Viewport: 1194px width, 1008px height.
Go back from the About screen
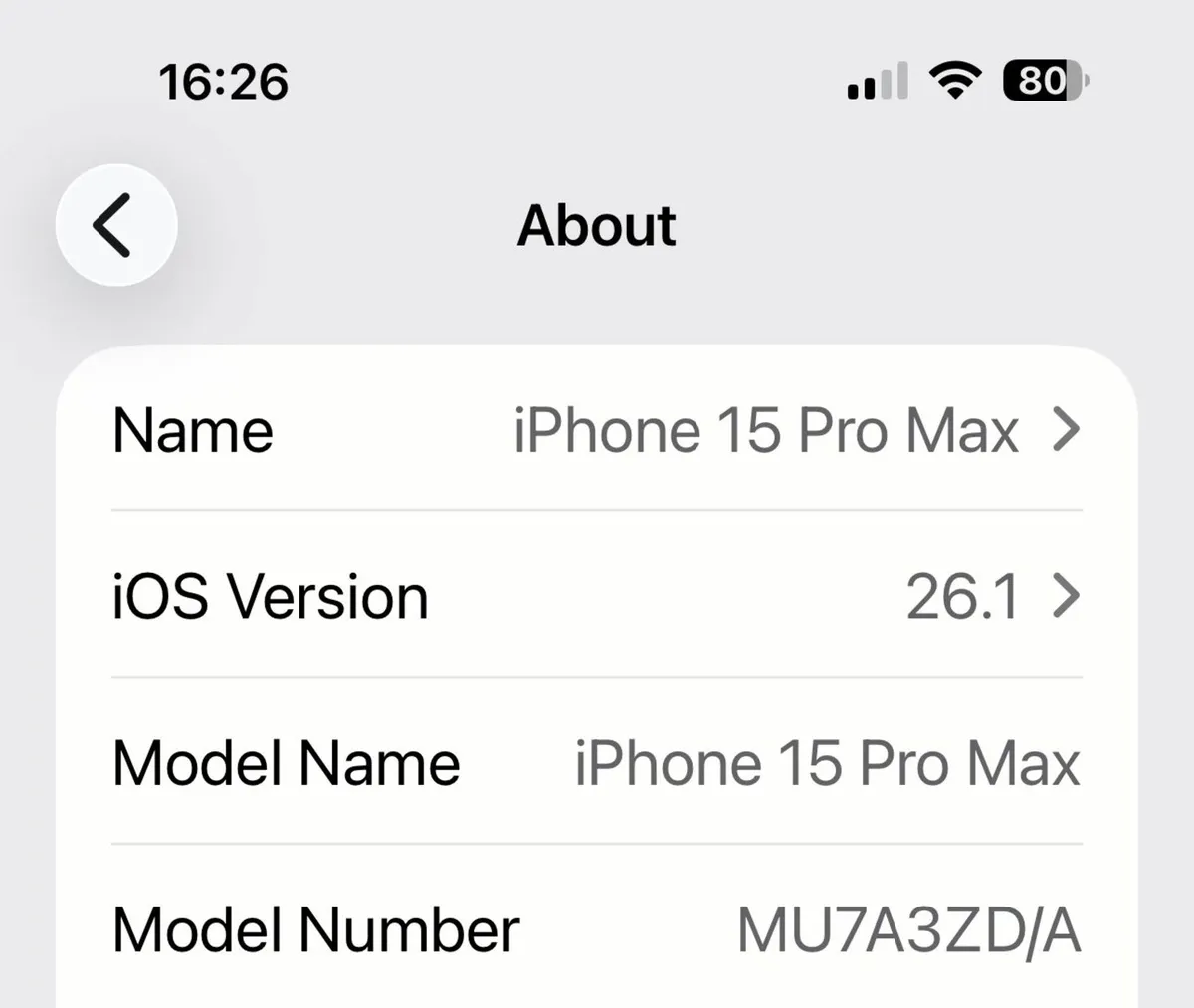point(115,225)
